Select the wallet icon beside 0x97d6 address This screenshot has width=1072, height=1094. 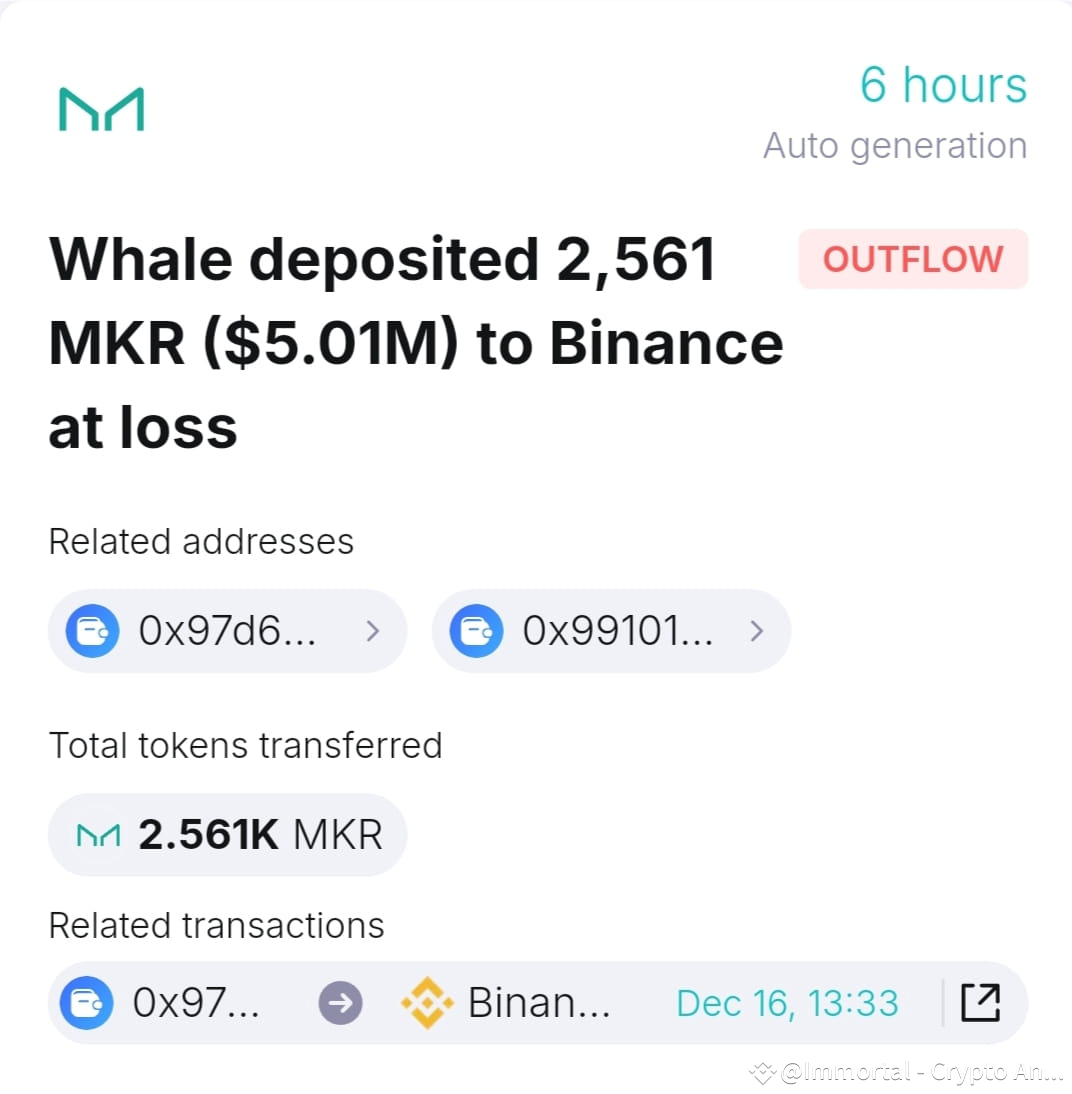point(90,631)
